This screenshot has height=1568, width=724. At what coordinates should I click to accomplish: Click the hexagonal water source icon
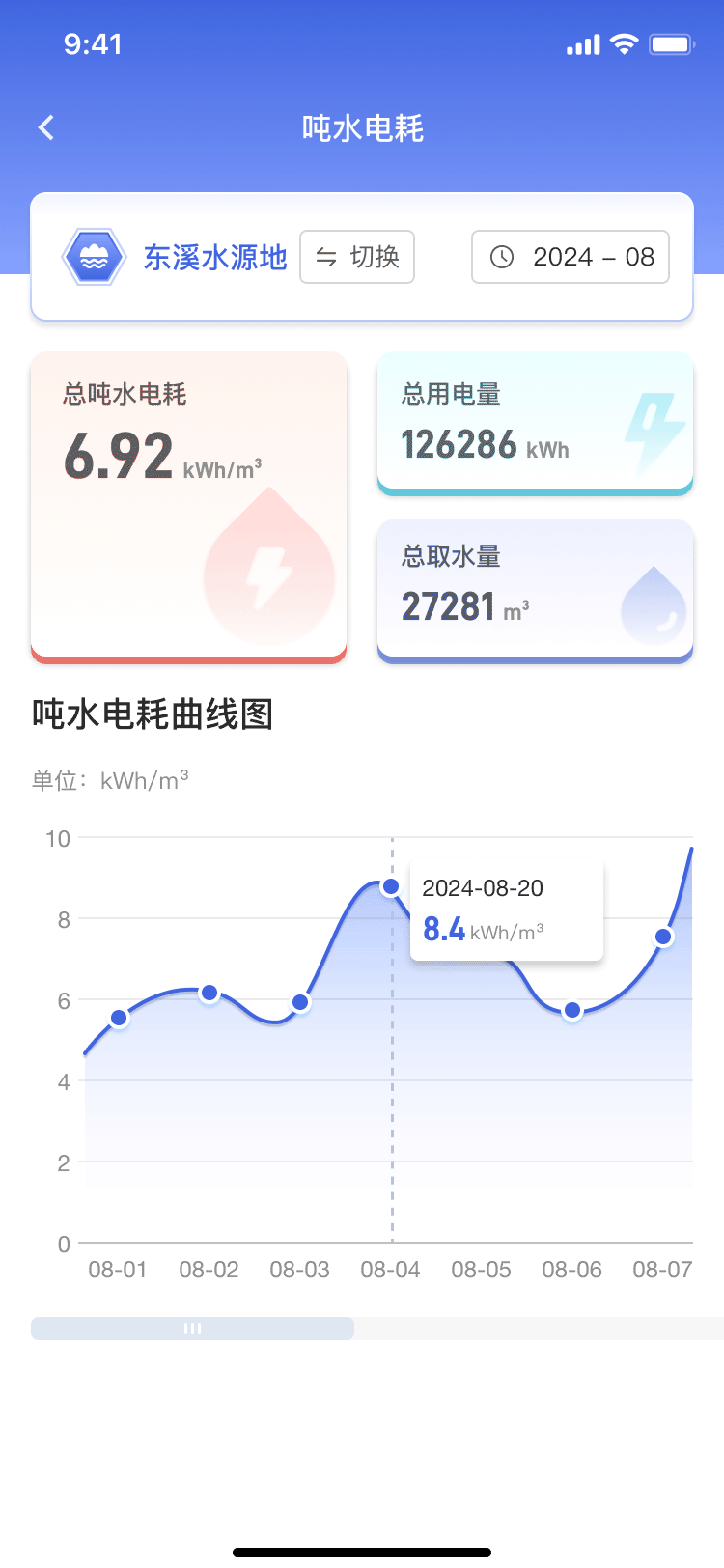click(x=94, y=257)
